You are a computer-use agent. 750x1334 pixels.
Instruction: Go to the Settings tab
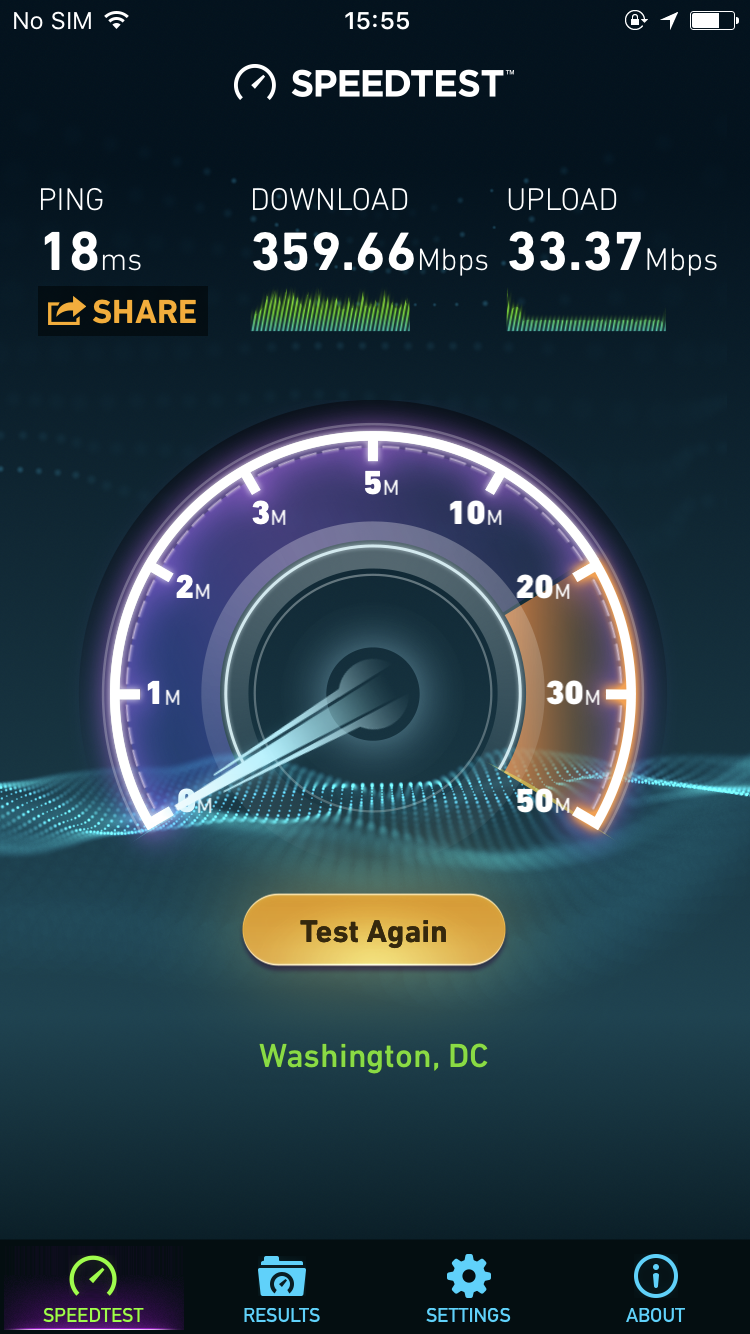tap(468, 1290)
